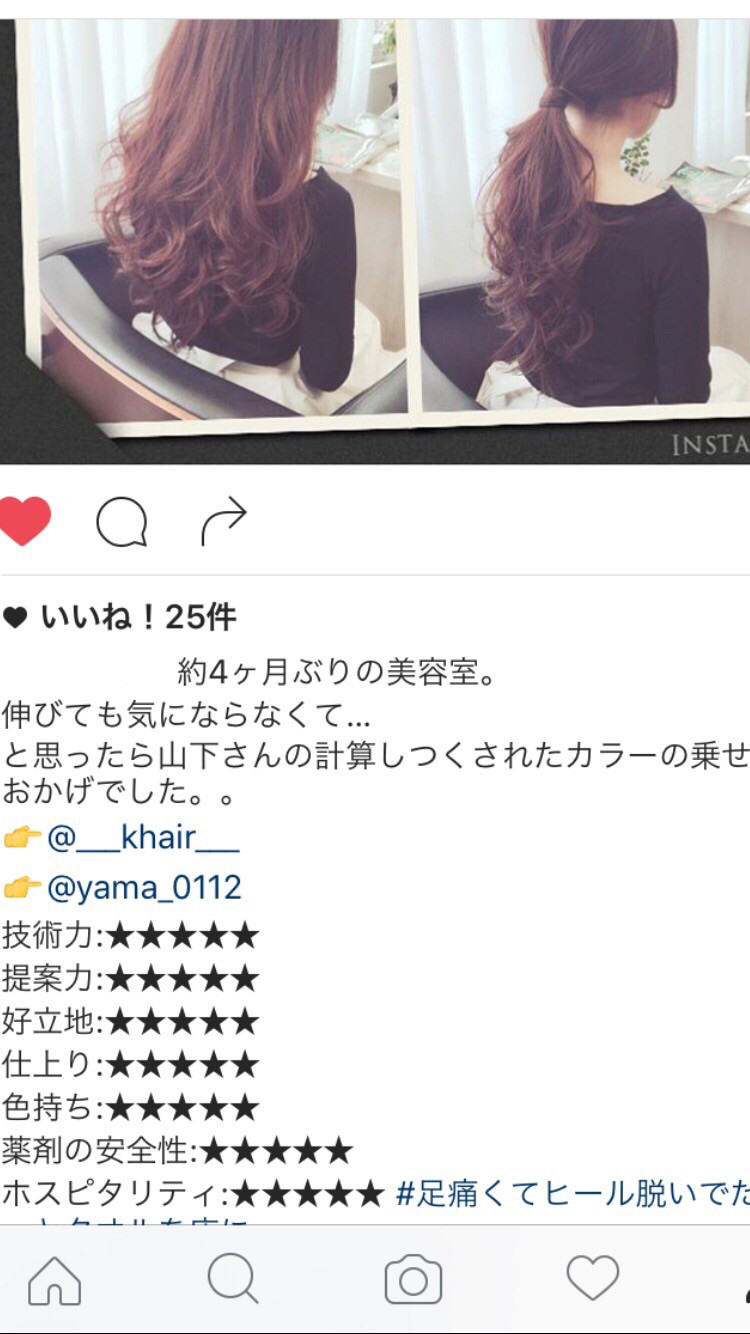Switch to the Activity heart tab
750x1334 pixels.
(593, 1279)
